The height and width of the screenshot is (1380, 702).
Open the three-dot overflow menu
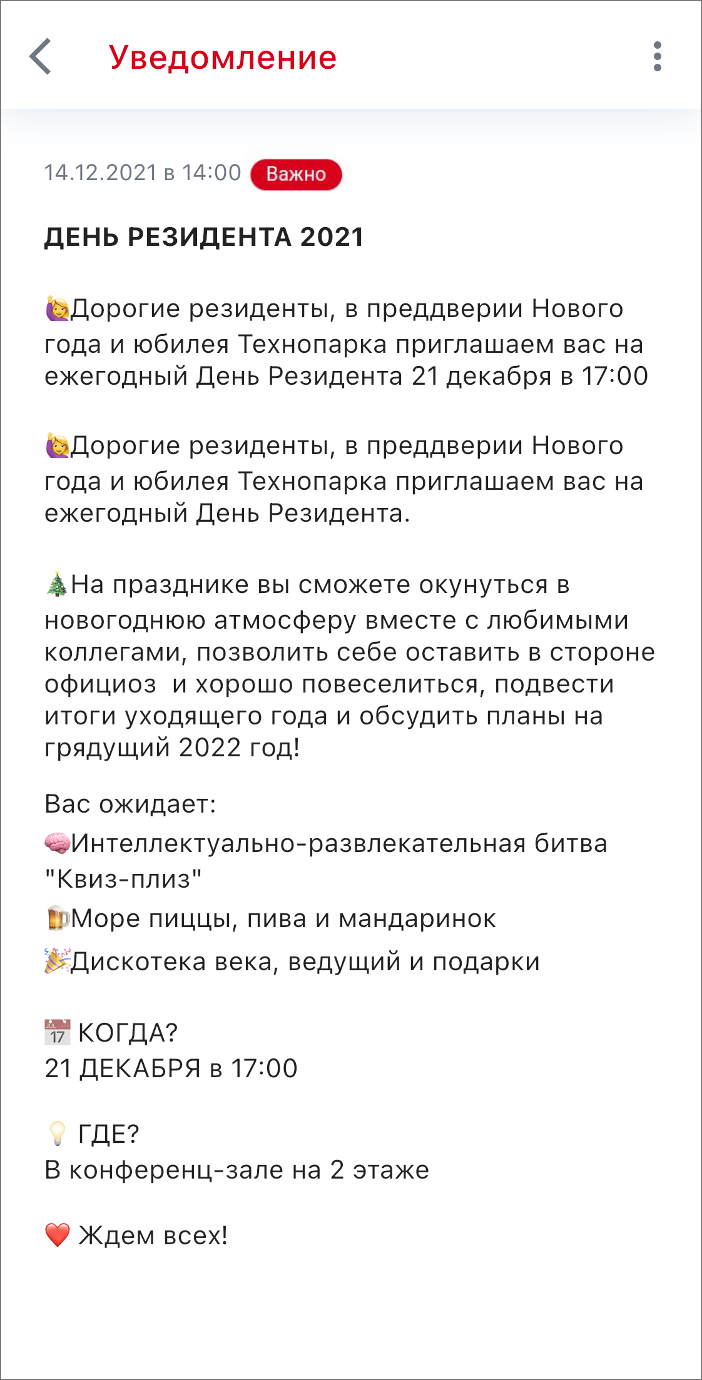657,57
